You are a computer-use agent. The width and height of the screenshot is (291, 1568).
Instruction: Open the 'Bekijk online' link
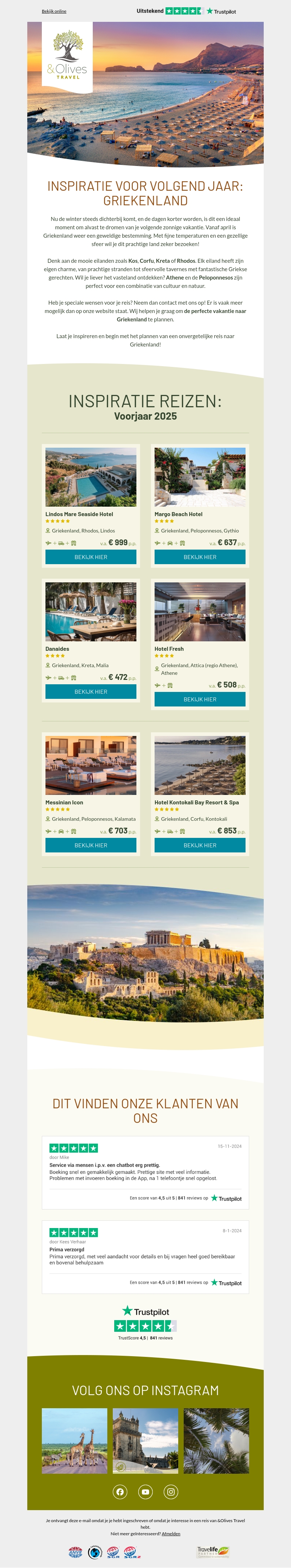coord(53,12)
